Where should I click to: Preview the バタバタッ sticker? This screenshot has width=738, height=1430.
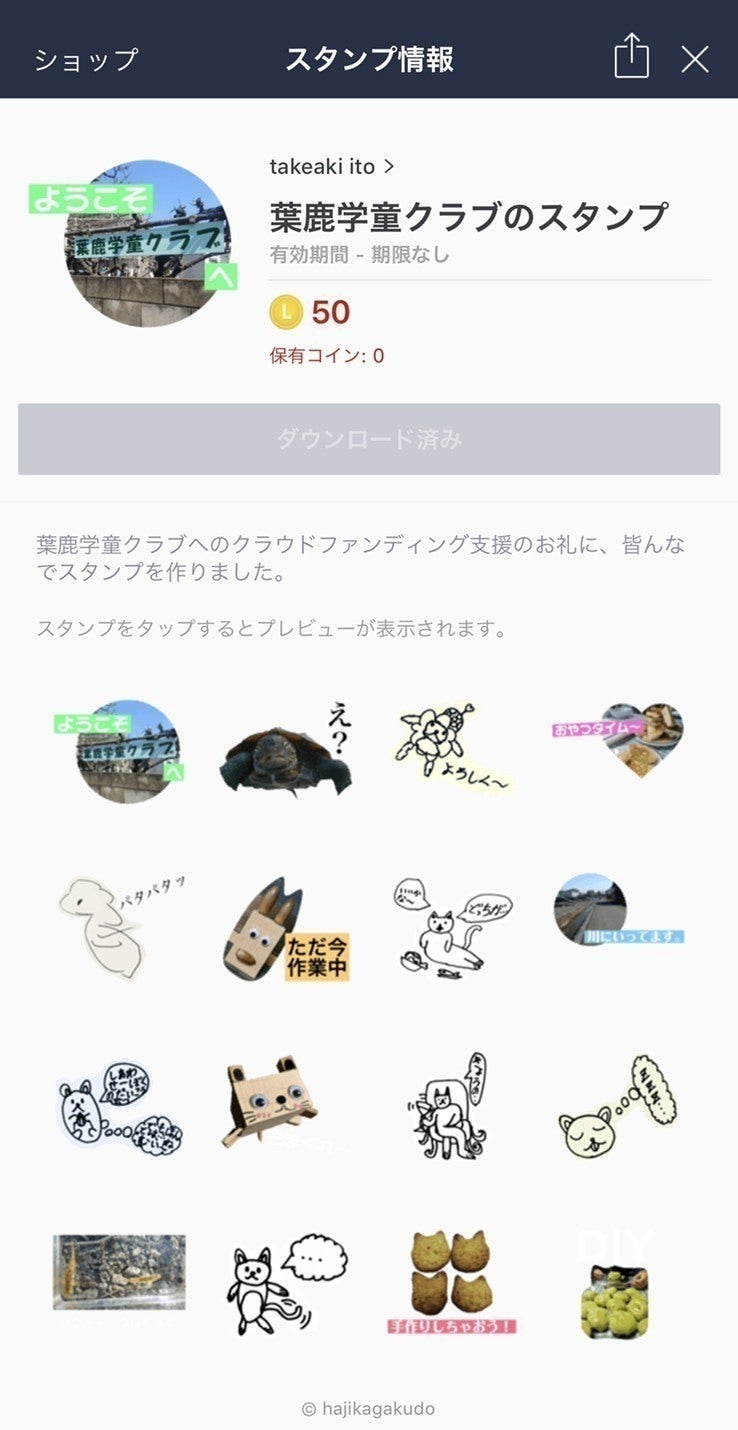tap(120, 927)
